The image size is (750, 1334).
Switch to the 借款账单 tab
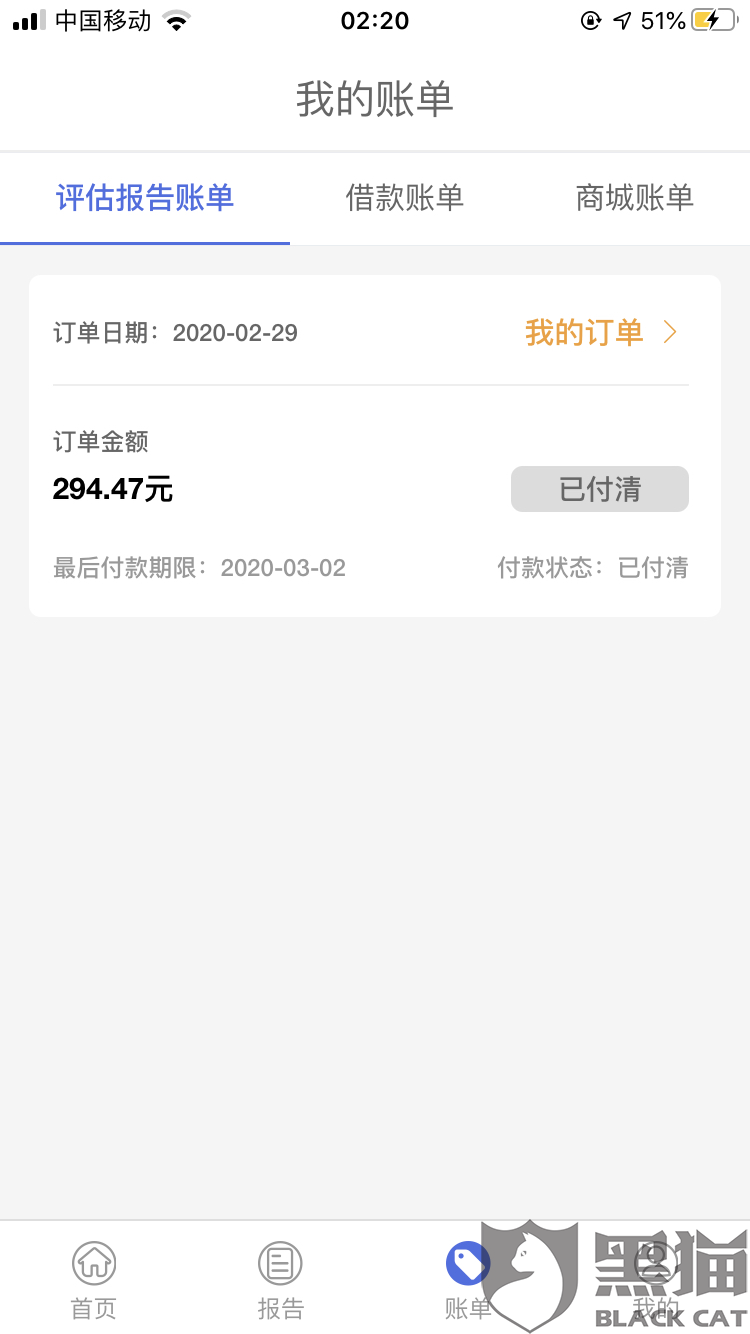(x=405, y=198)
